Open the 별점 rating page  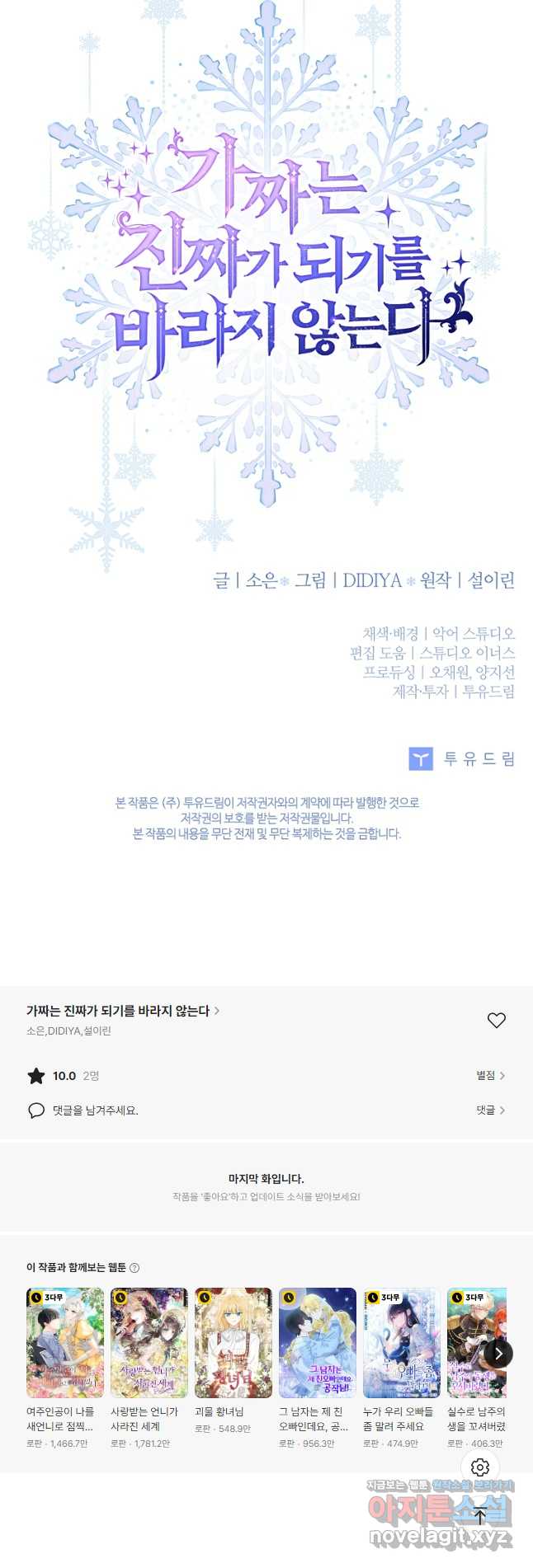[490, 1076]
